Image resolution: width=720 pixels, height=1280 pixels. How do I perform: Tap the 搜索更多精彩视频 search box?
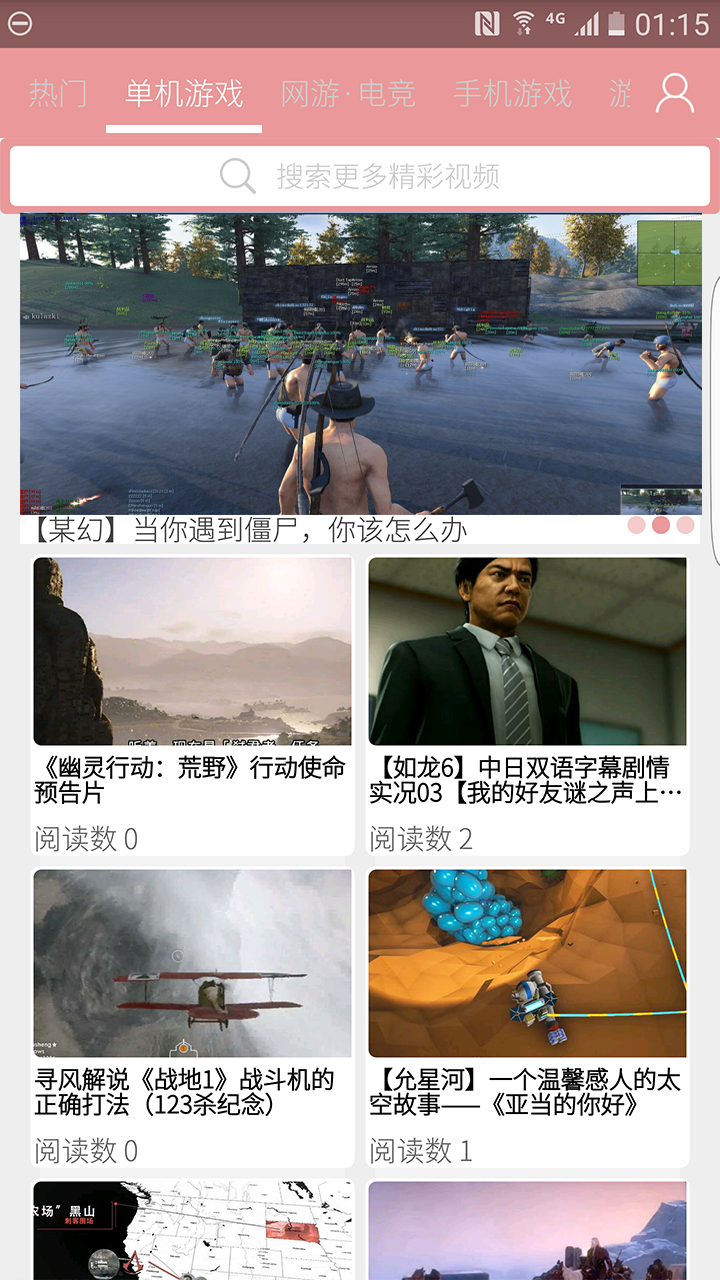point(360,176)
